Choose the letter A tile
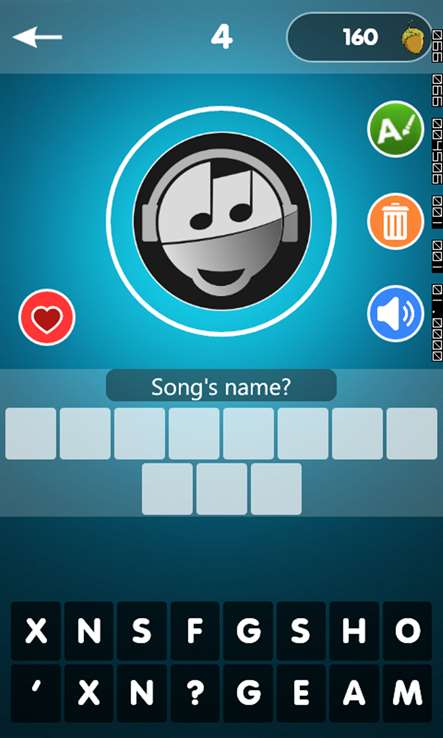 coord(354,693)
